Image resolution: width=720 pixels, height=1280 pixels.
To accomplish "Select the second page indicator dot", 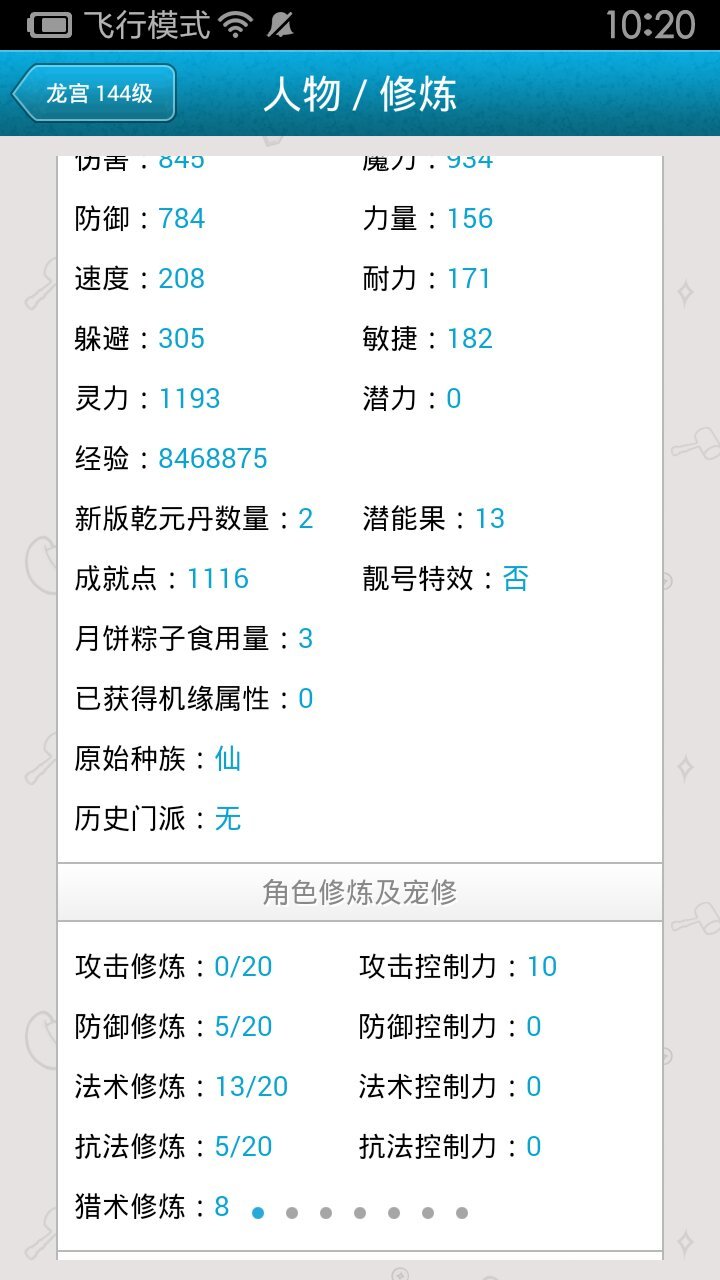I will [292, 1213].
